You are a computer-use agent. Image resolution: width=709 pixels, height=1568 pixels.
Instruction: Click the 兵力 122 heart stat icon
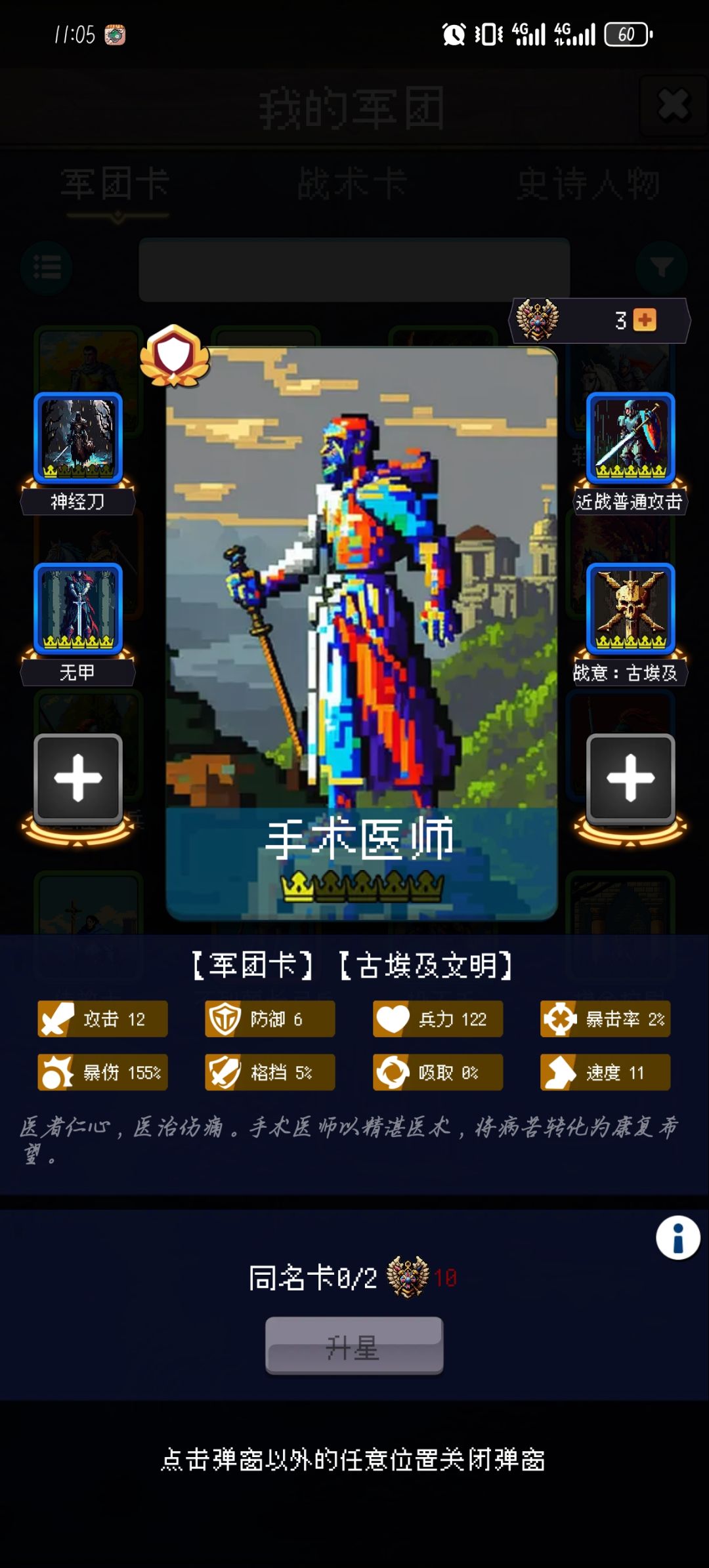coord(394,1019)
